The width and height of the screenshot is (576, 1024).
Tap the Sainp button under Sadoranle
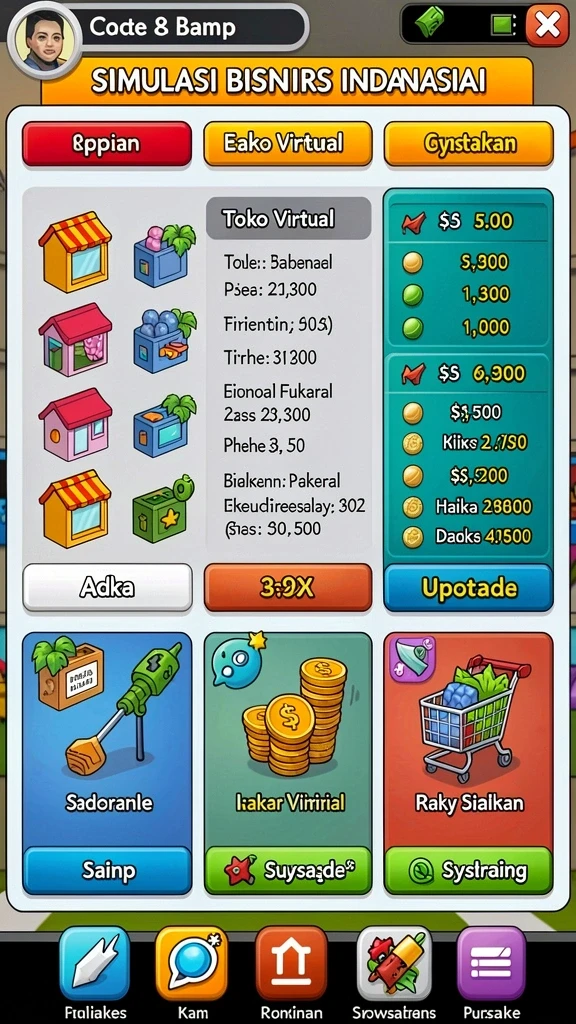click(x=107, y=870)
